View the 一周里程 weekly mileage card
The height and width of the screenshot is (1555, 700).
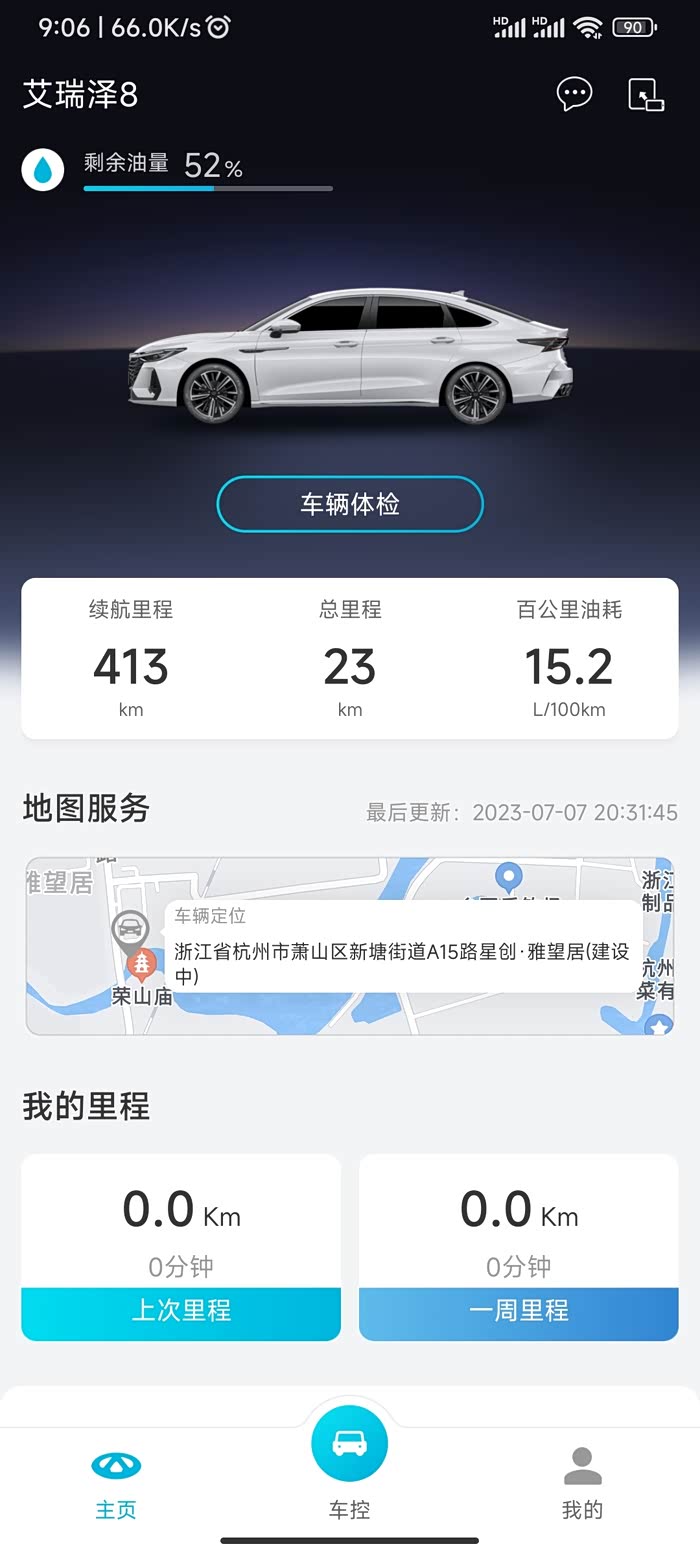(518, 1246)
